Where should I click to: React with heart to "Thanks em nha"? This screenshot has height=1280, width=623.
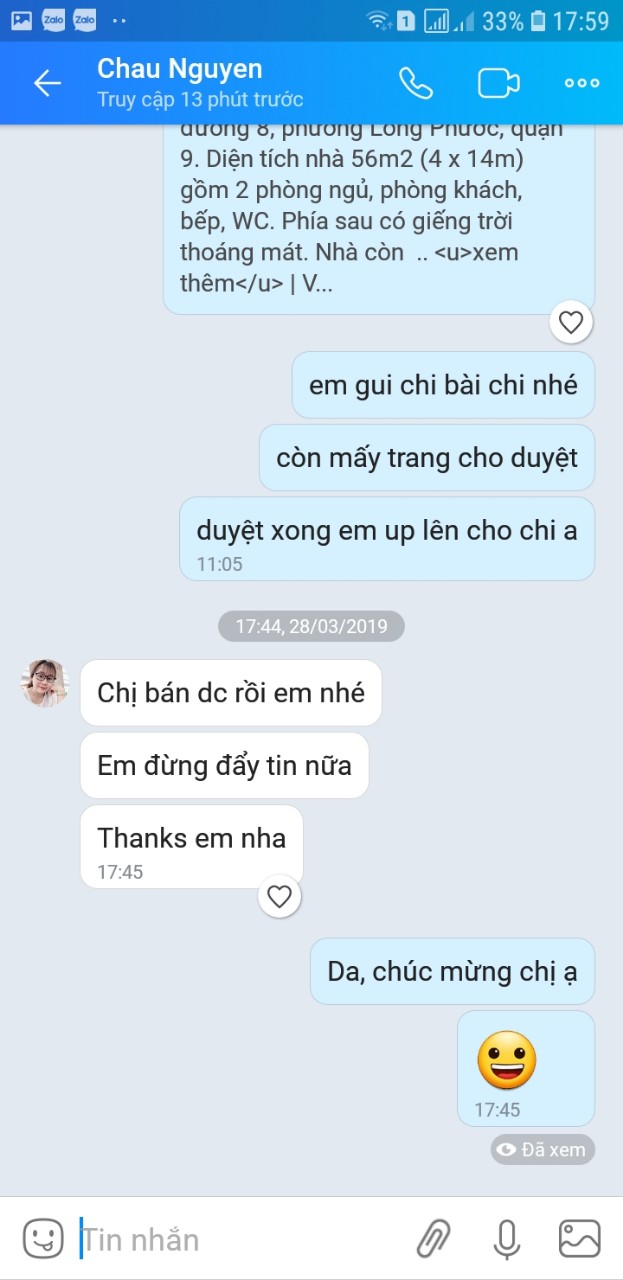coord(279,897)
